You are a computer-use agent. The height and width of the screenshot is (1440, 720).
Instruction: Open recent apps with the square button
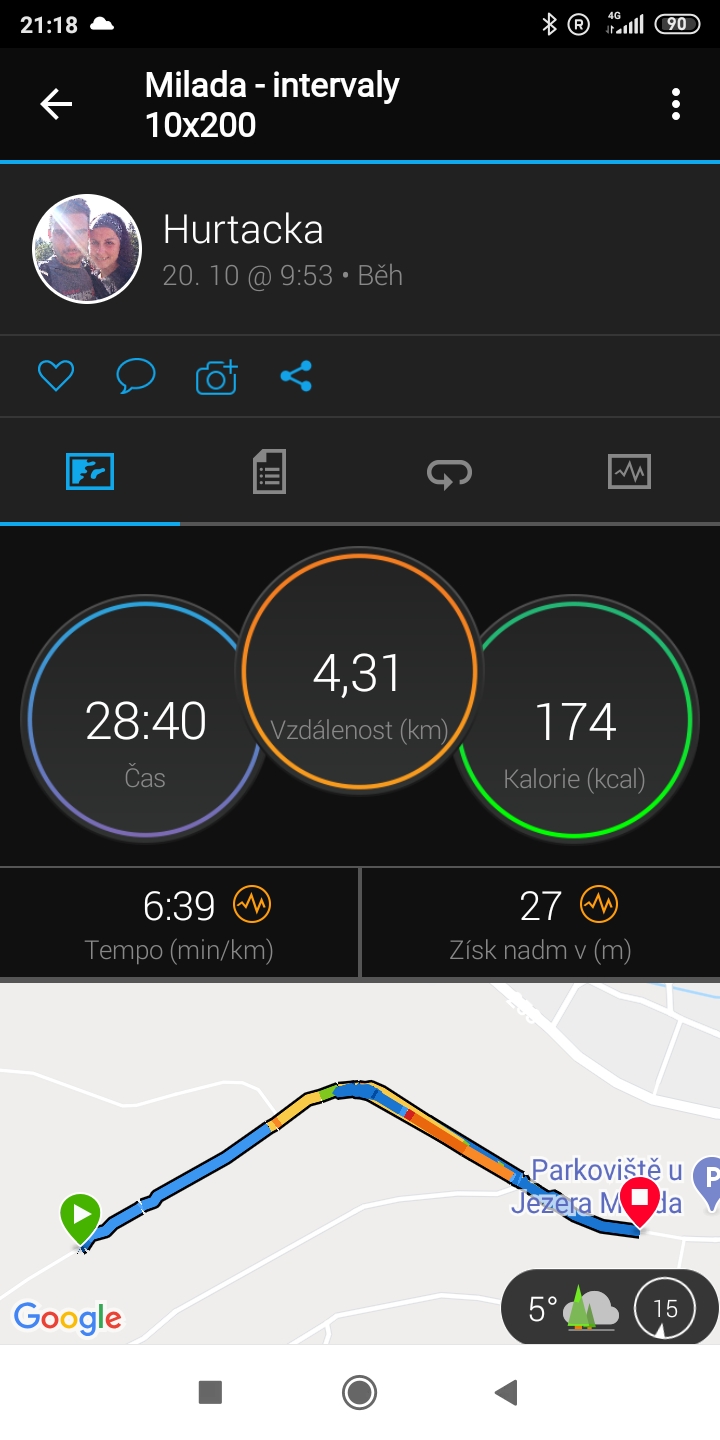coord(210,1392)
